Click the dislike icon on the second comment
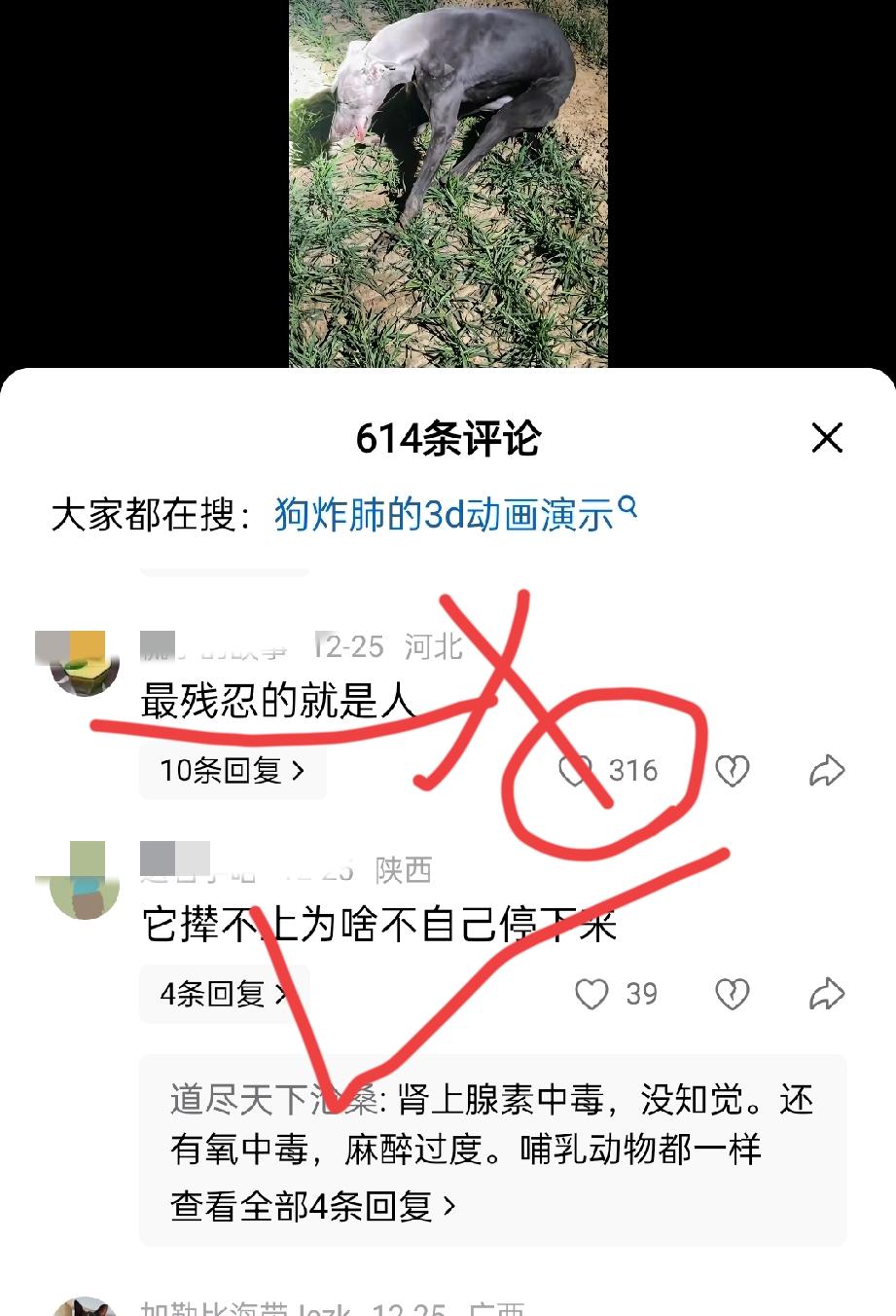The height and width of the screenshot is (1316, 896). coord(731,994)
